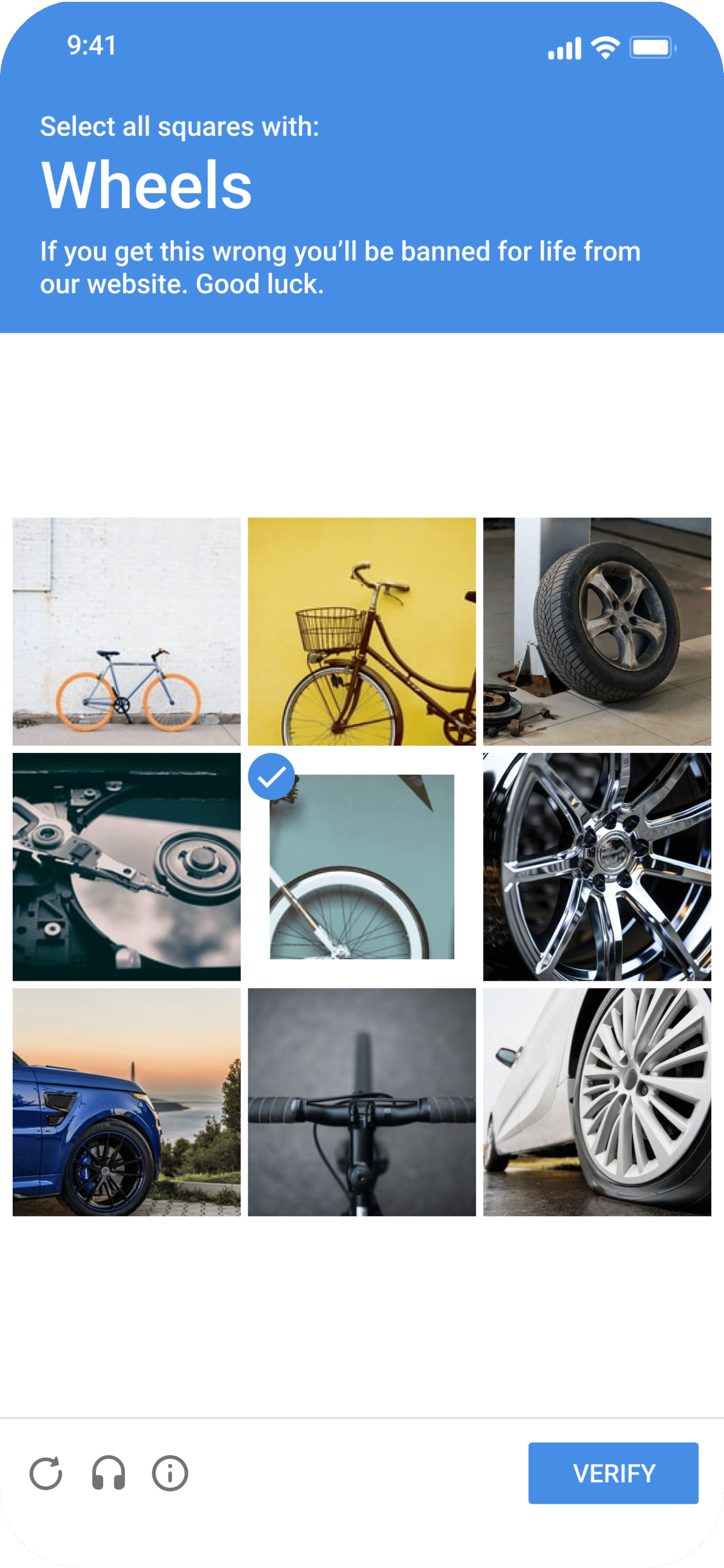Reload a new captcha challenge
The height and width of the screenshot is (1568, 724).
coord(46,1473)
